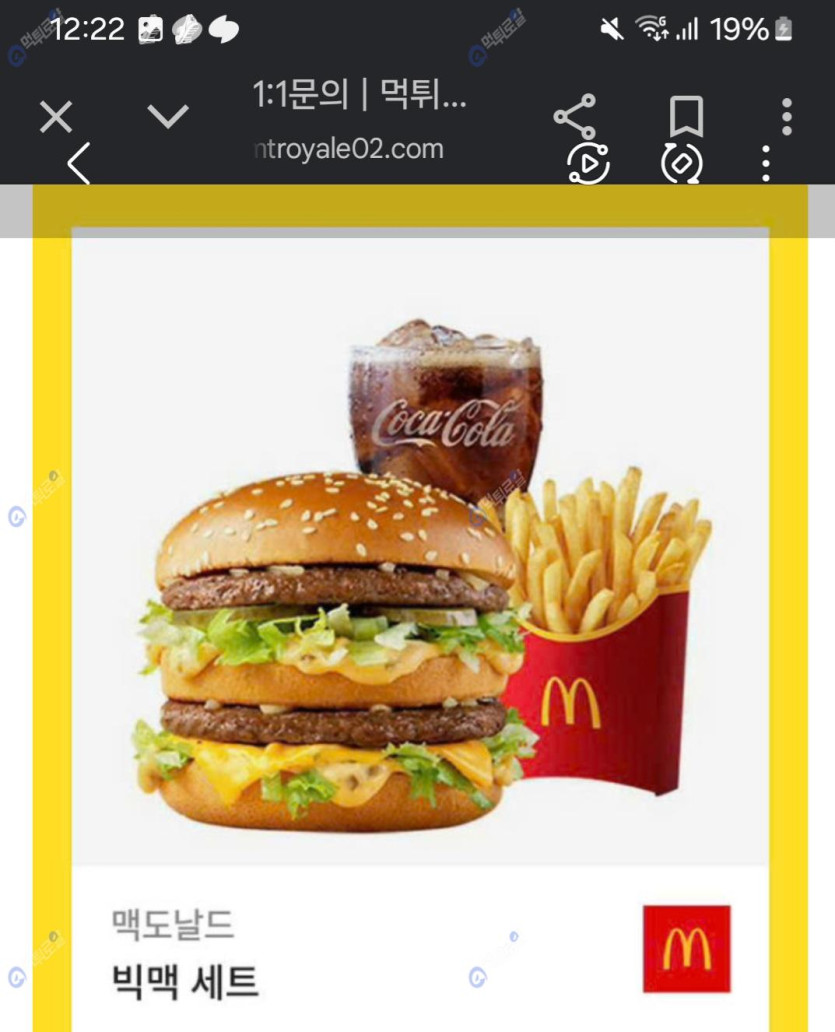This screenshot has width=835, height=1032.
Task: Share this page
Action: coord(575,117)
